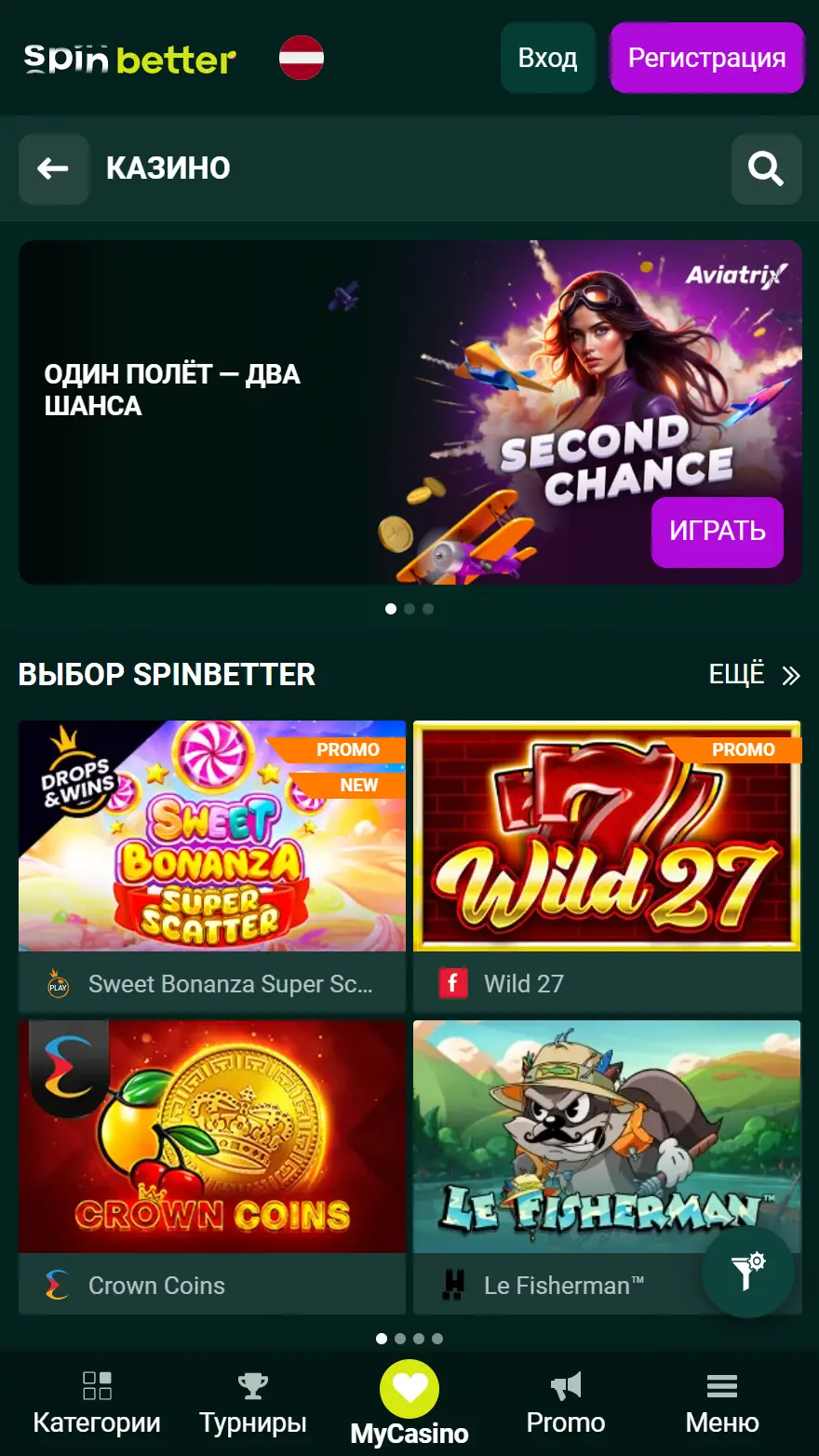Open the Le Fisherman game thumbnail
819x1456 pixels.
tap(606, 1136)
